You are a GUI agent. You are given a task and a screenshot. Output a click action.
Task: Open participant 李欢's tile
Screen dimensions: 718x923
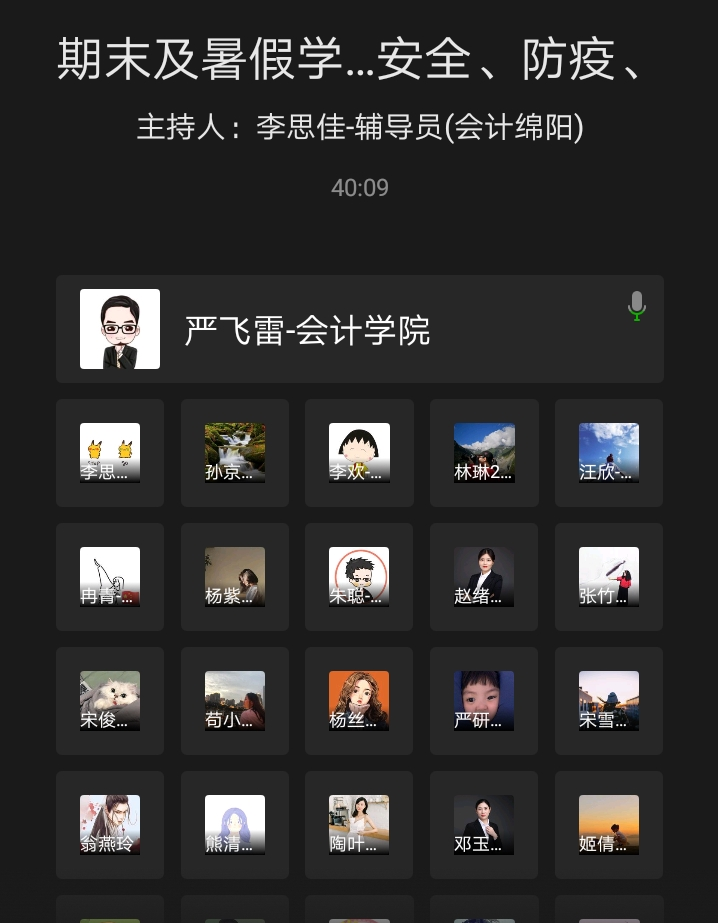(x=359, y=453)
